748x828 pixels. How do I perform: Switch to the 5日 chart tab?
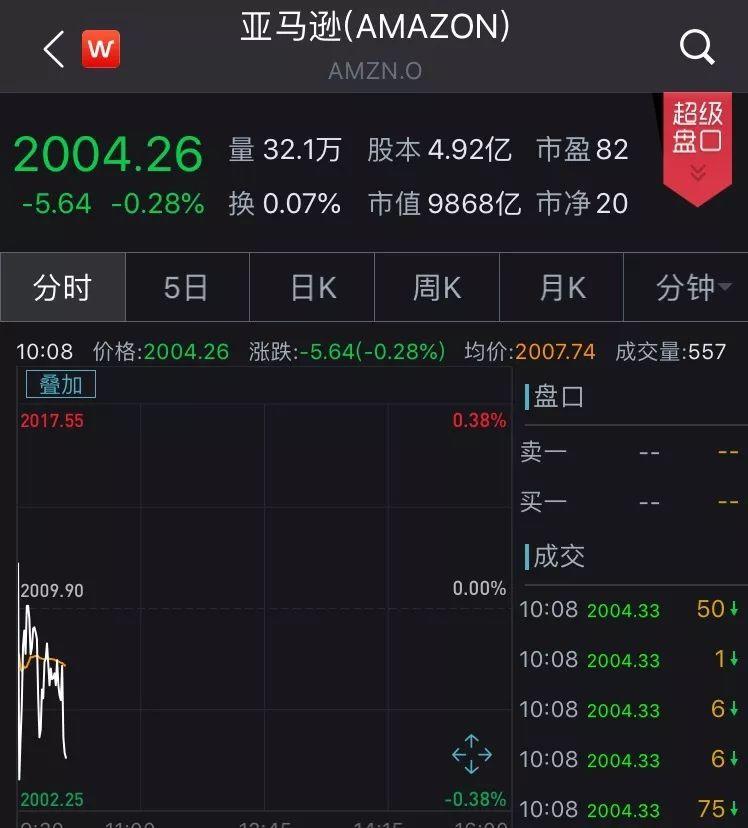point(187,288)
